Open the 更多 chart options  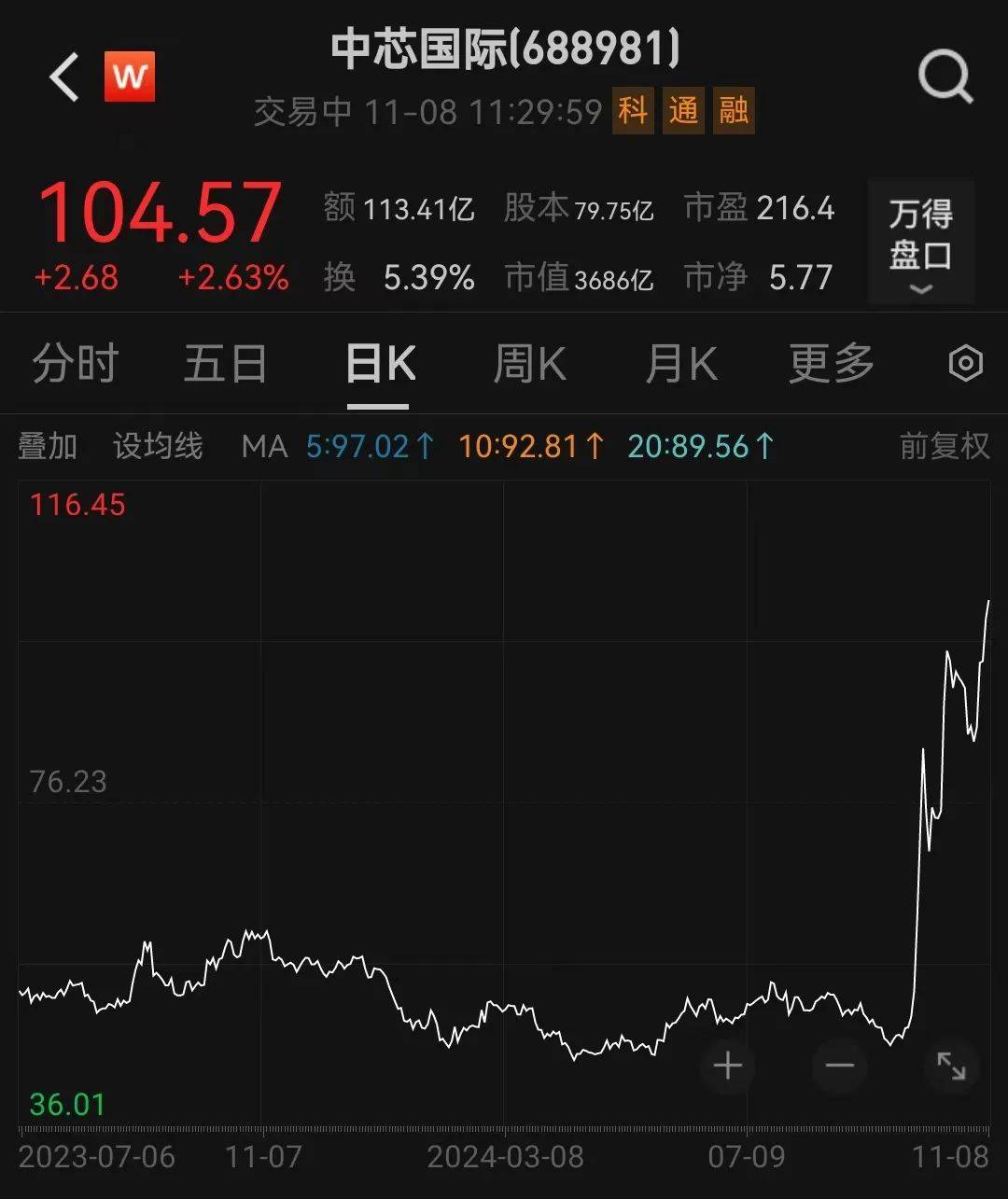coord(830,363)
